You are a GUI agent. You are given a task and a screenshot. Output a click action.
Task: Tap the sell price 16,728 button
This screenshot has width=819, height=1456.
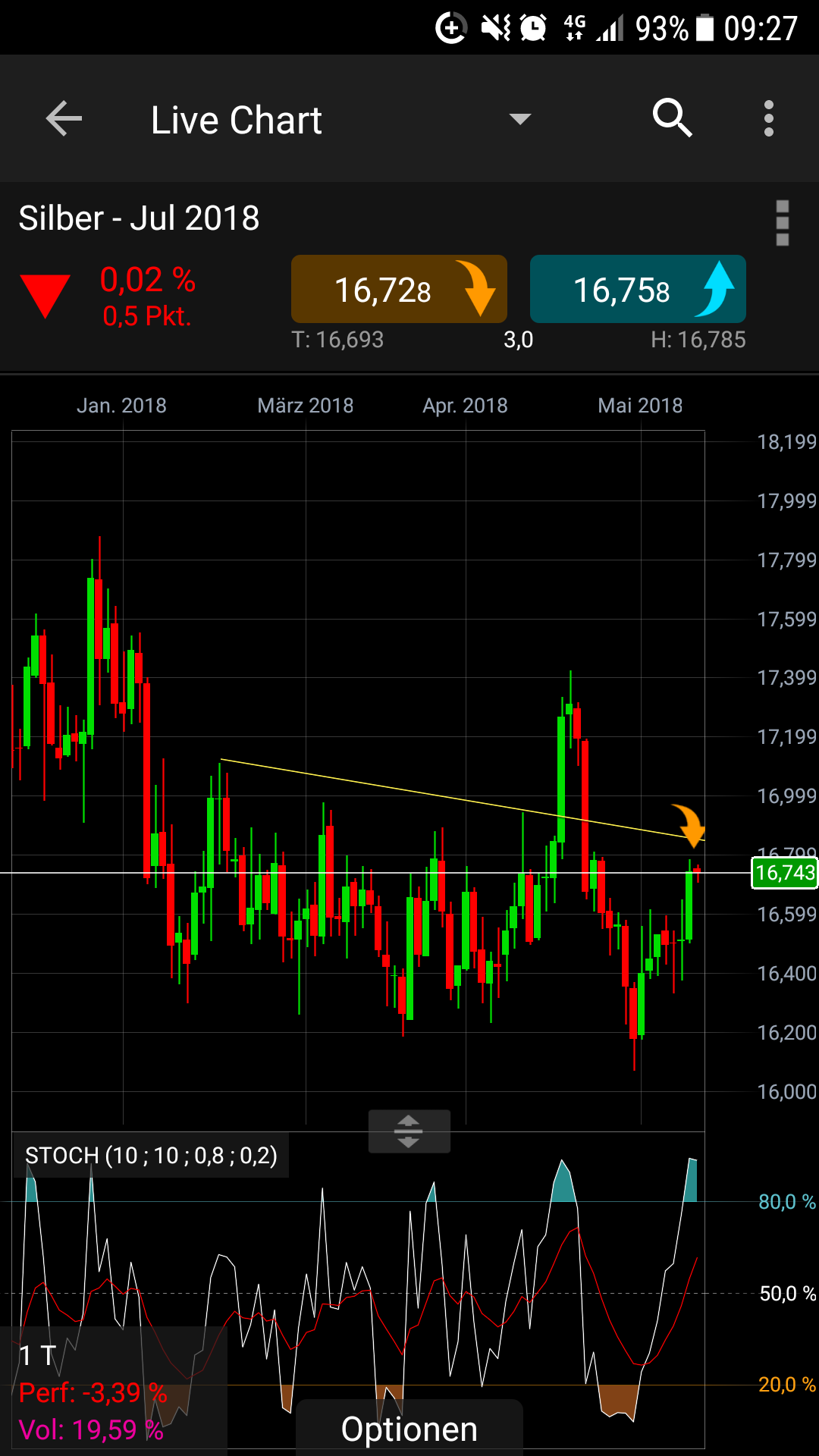point(399,290)
